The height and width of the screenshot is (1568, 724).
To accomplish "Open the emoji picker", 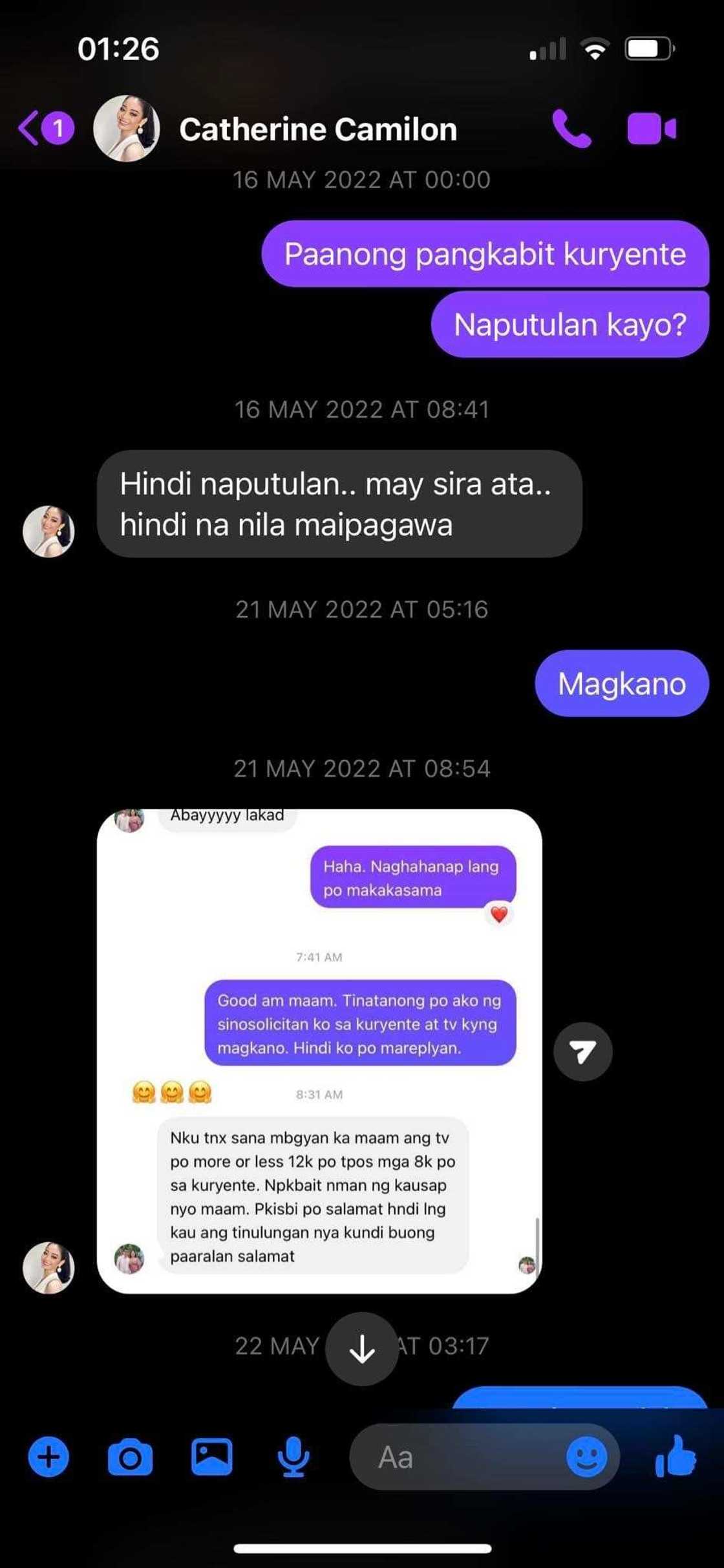I will coord(586,1457).
